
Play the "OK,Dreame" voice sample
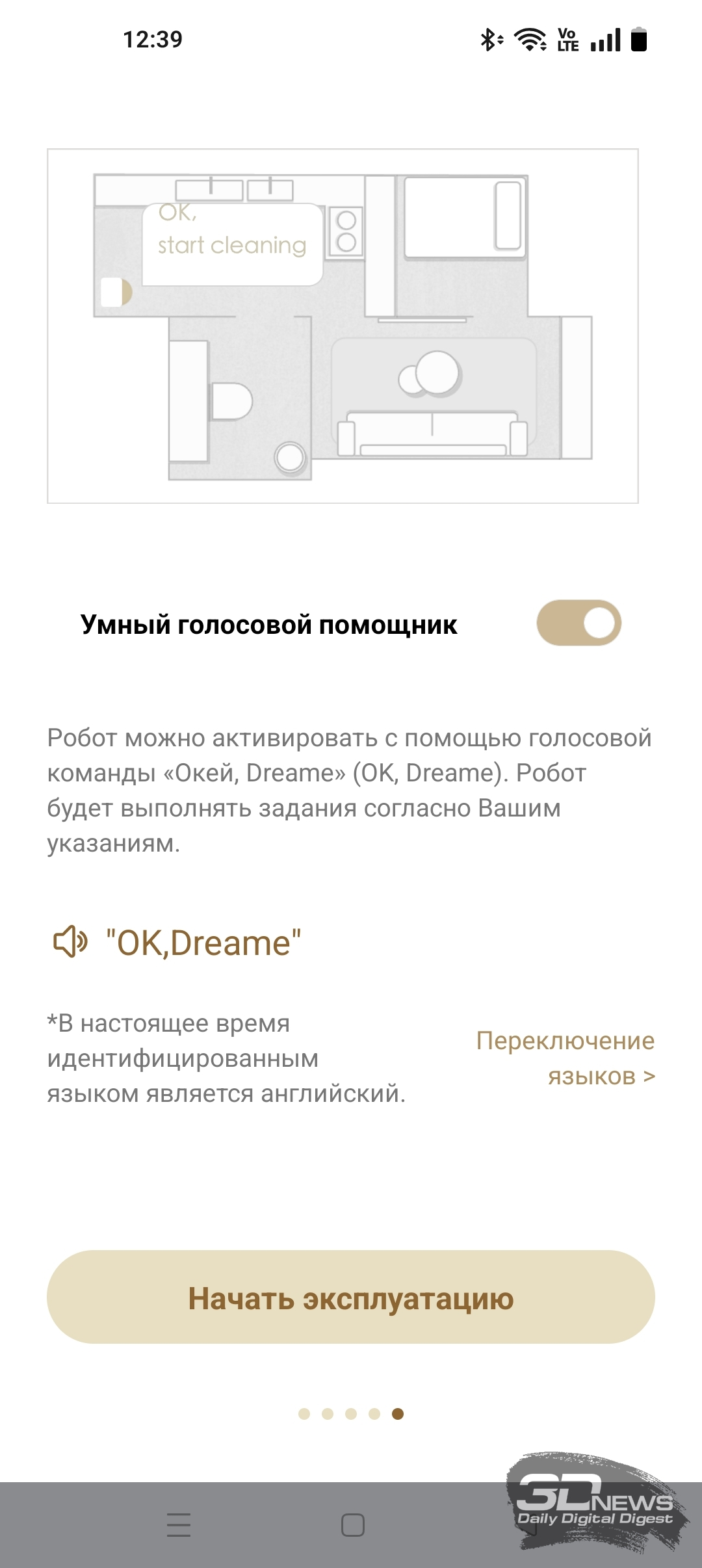70,942
